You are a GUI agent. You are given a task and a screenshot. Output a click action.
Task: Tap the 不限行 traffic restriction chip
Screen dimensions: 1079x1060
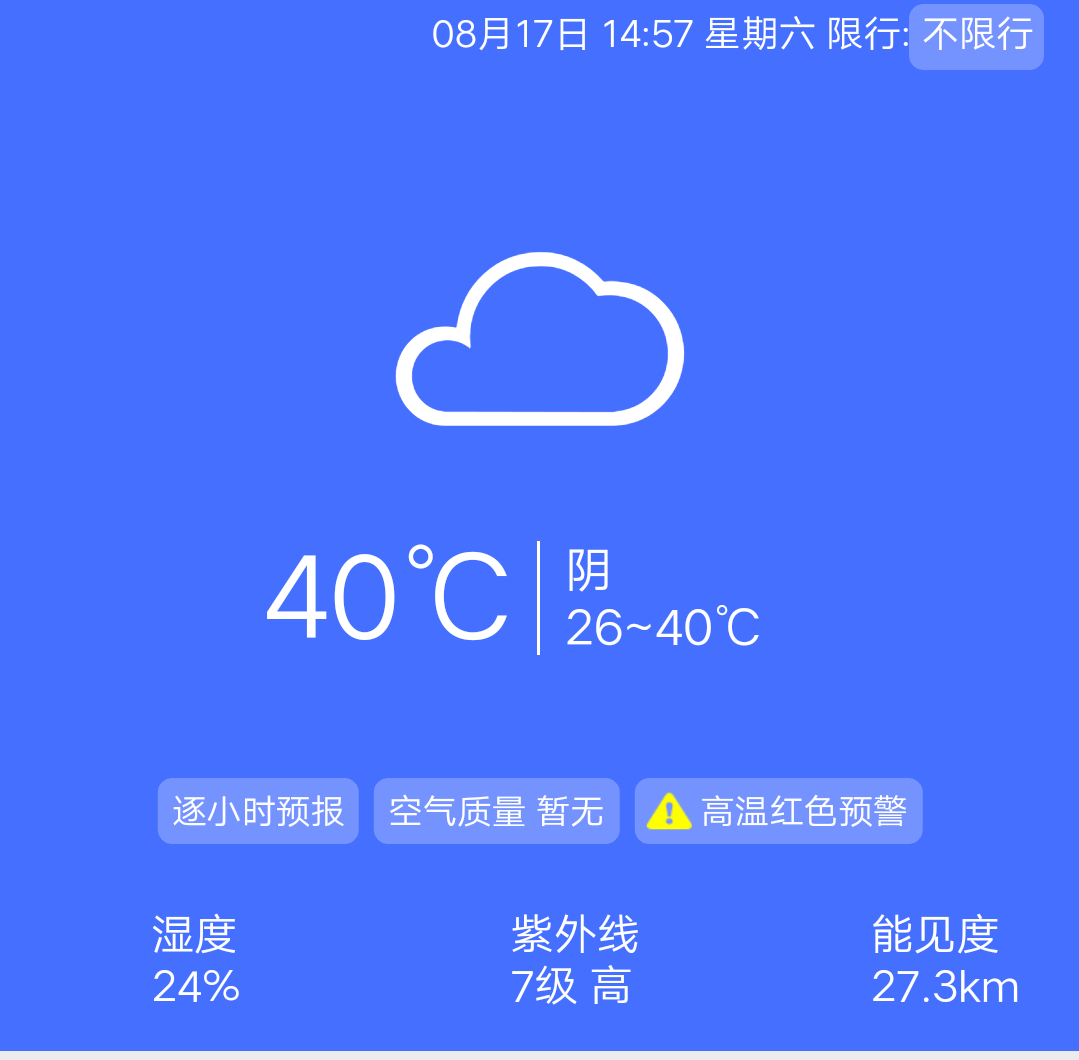(976, 37)
